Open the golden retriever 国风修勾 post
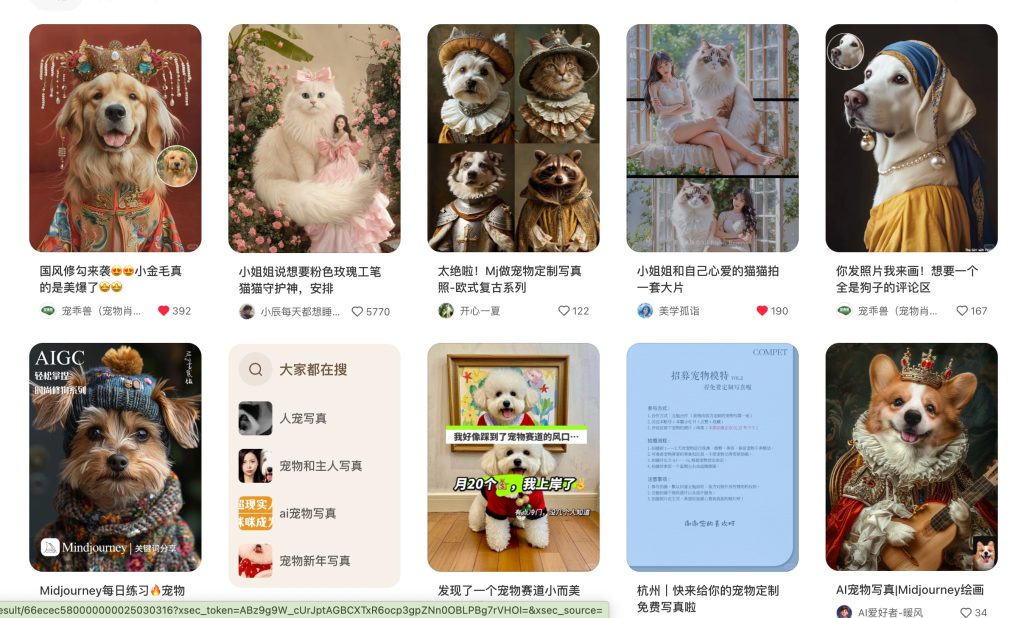This screenshot has width=1024, height=618. [115, 138]
